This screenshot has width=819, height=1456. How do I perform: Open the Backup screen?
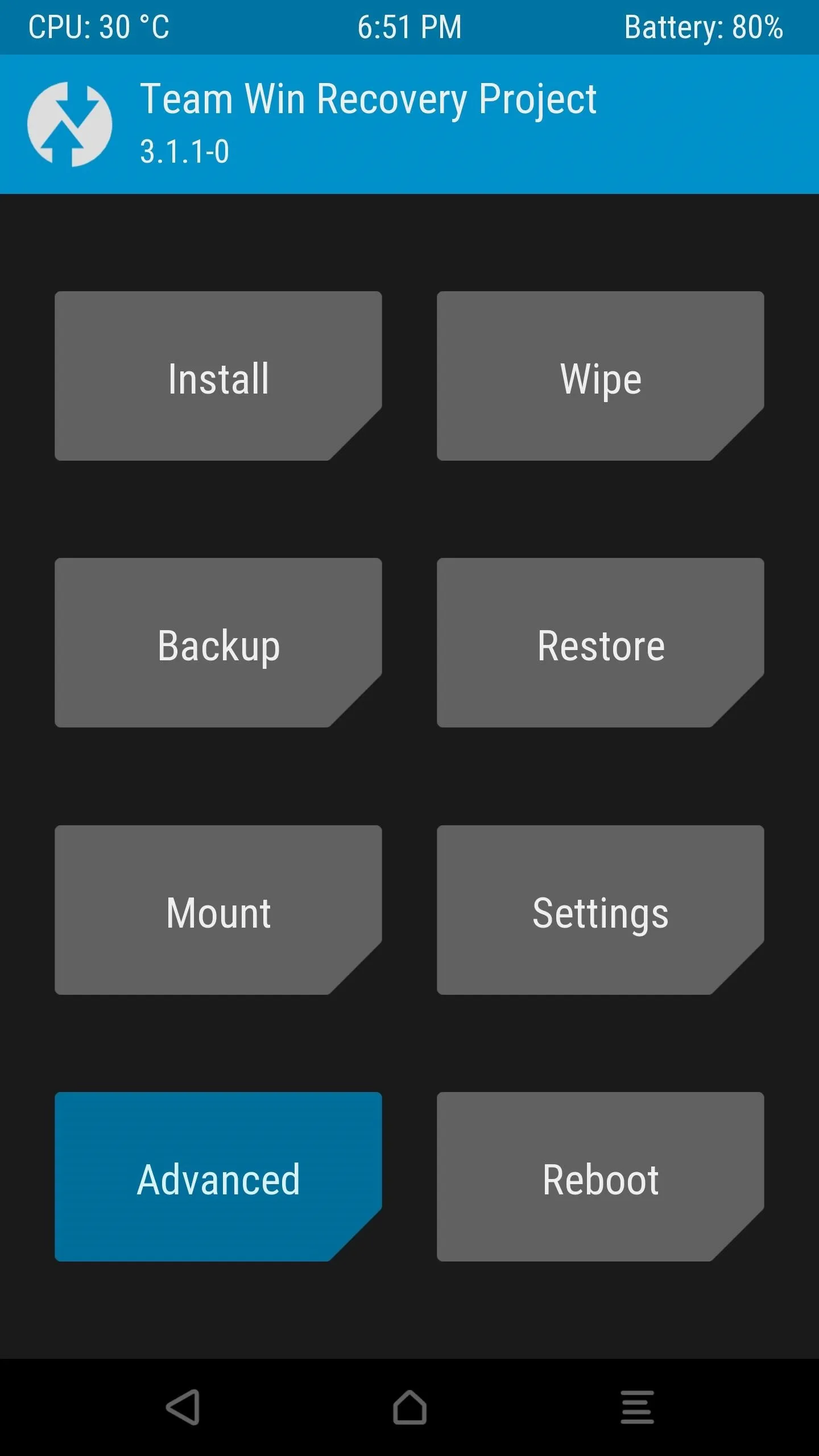tap(218, 643)
